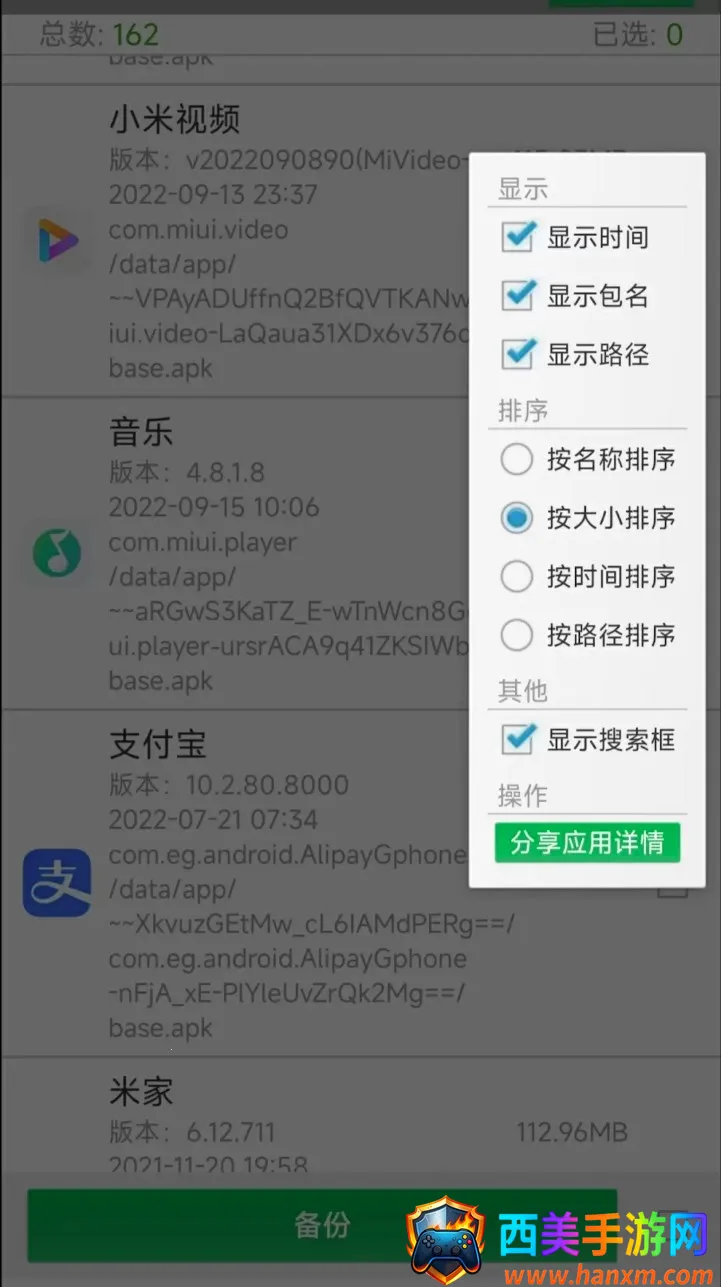Pick 按路径排序 sort option

click(x=517, y=635)
